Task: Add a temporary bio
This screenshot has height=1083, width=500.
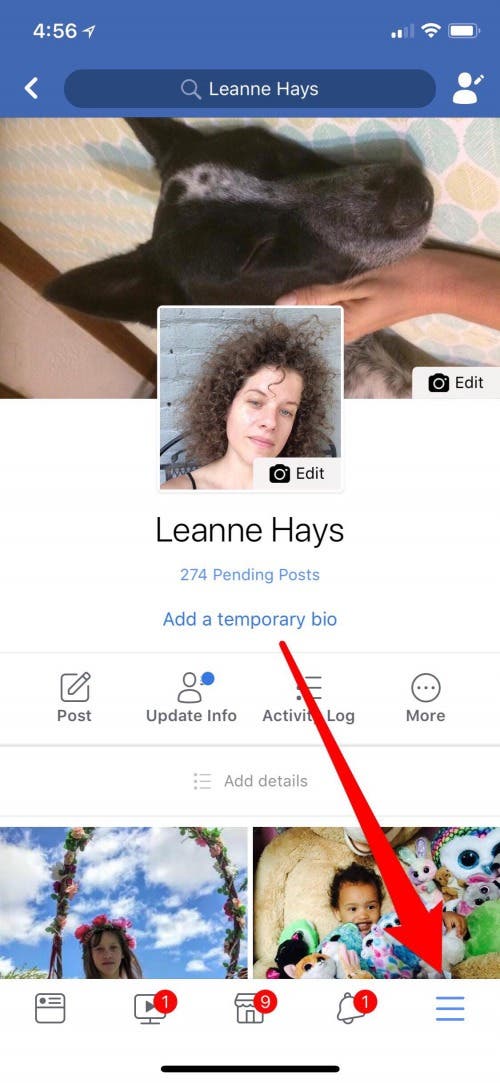Action: click(x=250, y=619)
